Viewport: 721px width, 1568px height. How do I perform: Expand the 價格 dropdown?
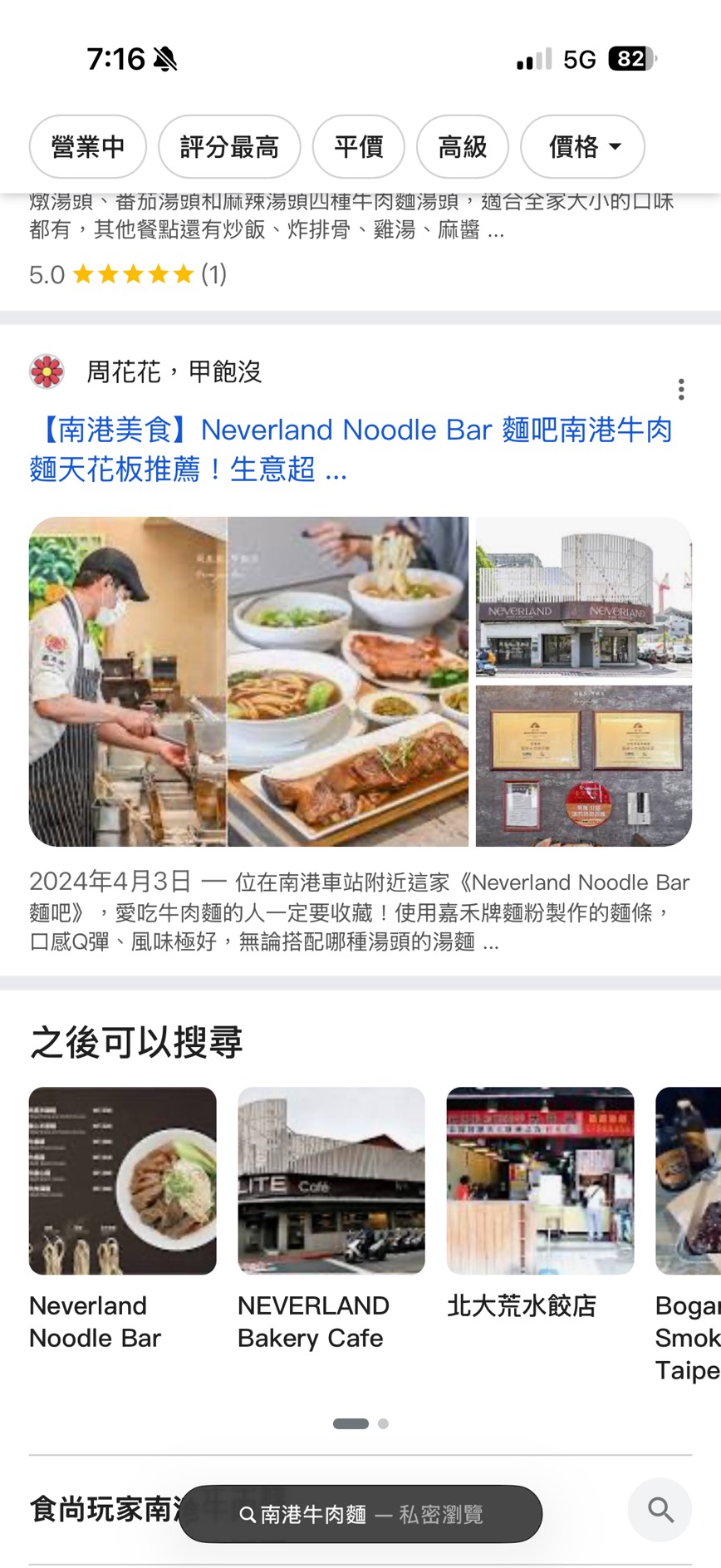pyautogui.click(x=583, y=147)
